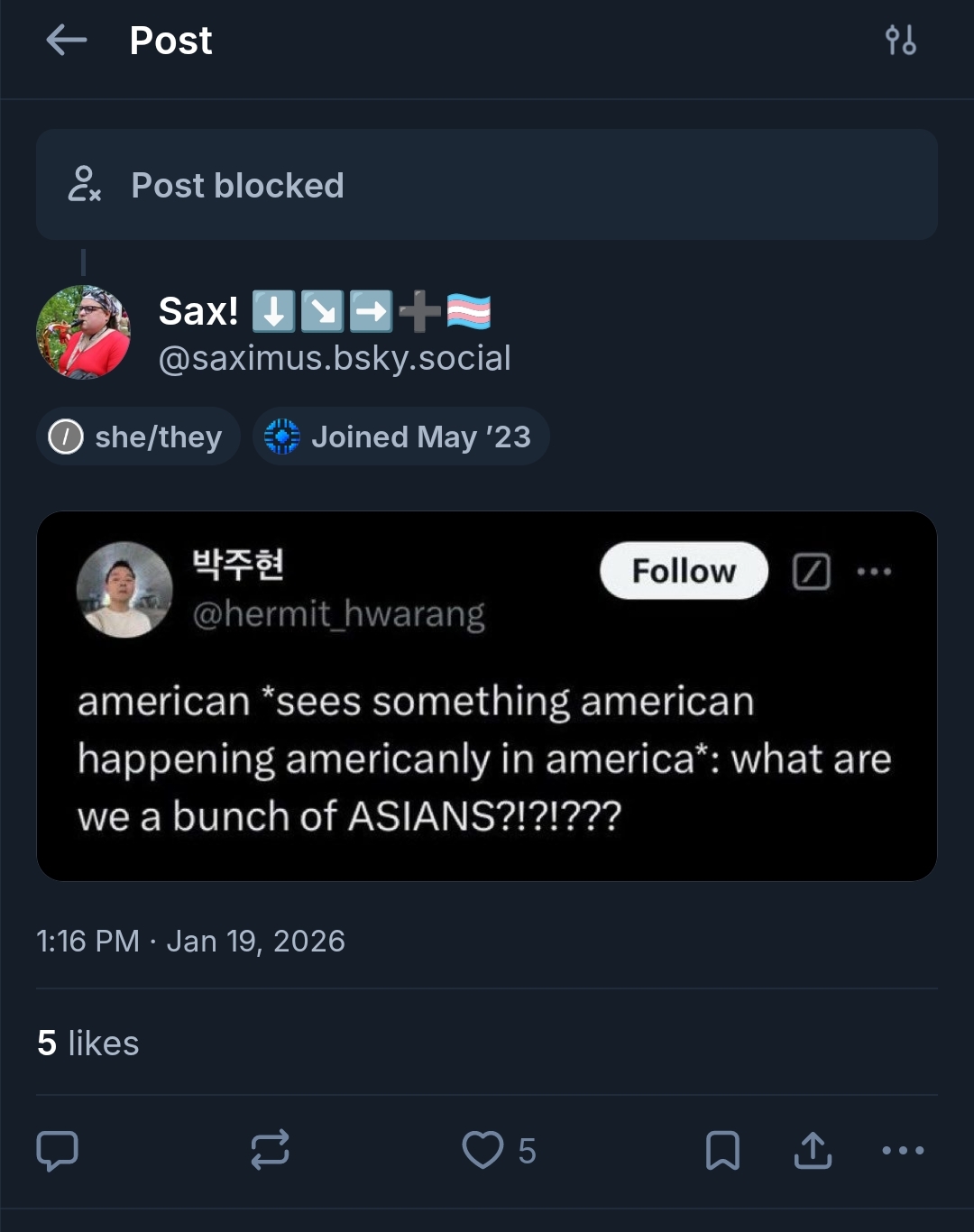Reply to this post

[x=57, y=1150]
